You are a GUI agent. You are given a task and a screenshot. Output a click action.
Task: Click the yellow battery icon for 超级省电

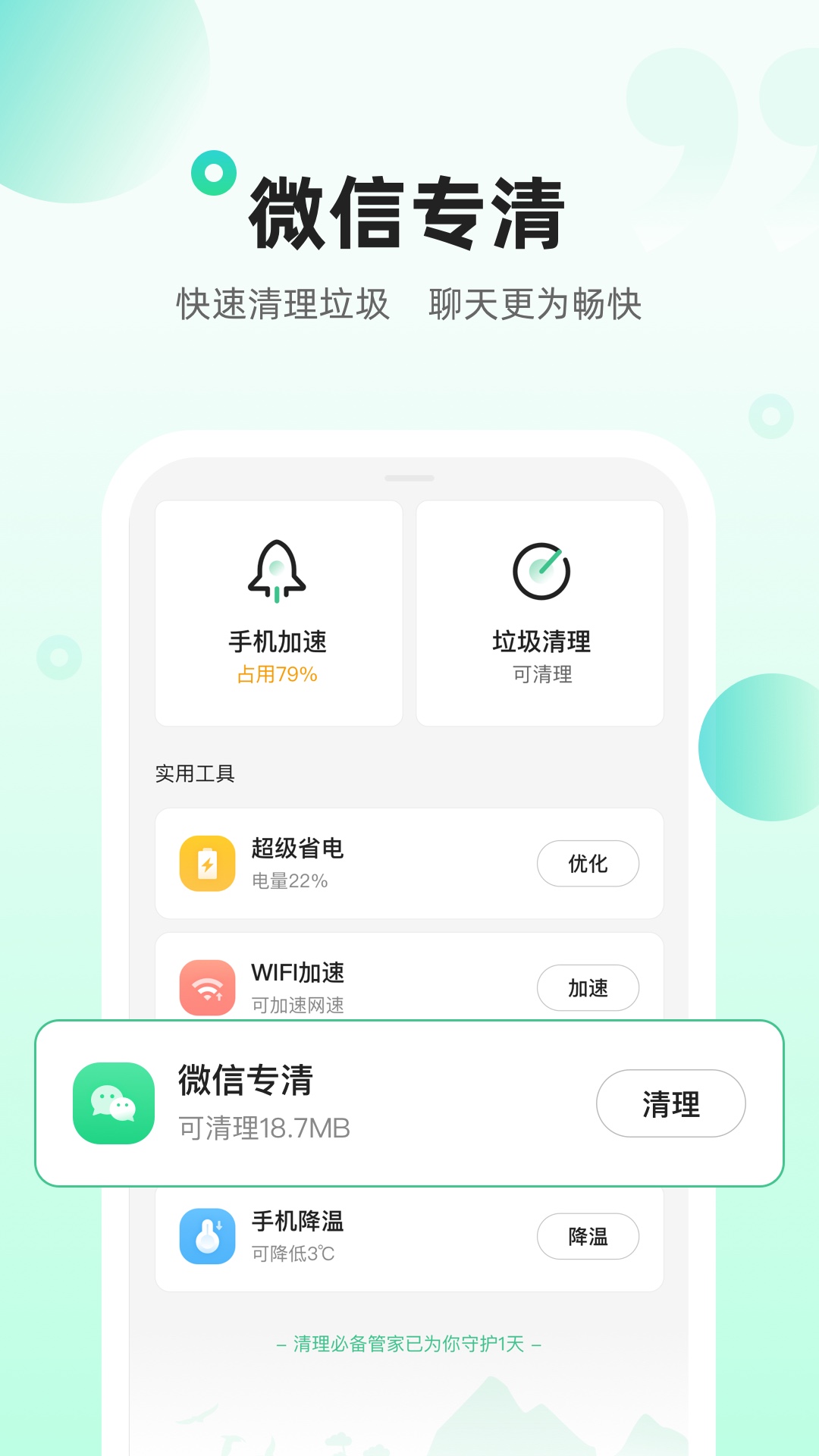click(x=206, y=863)
